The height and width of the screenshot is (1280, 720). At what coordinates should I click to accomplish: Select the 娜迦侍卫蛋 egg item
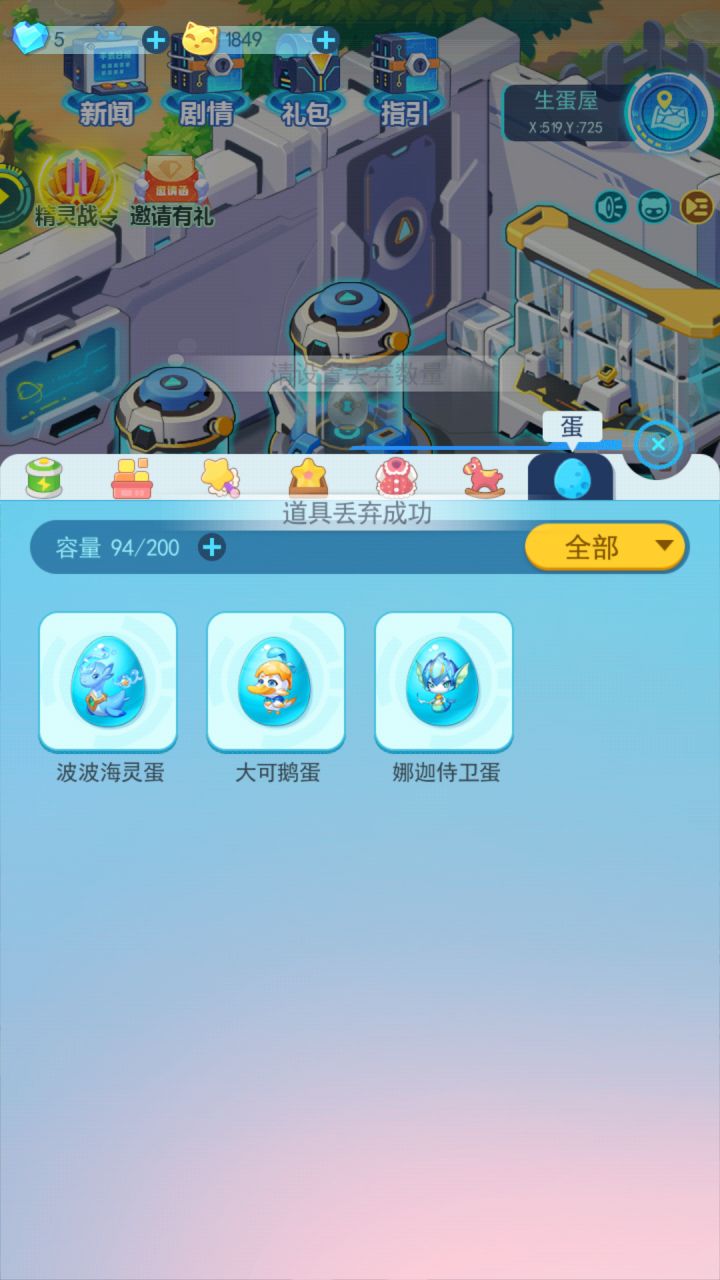pos(443,683)
